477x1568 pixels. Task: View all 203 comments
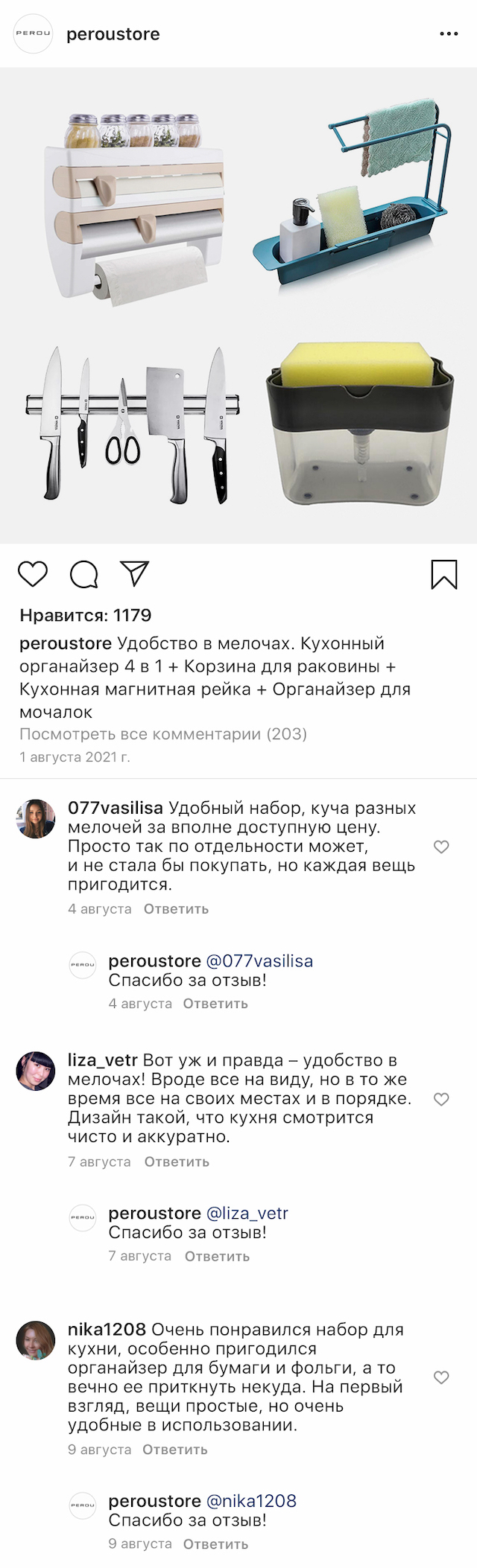pyautogui.click(x=163, y=734)
